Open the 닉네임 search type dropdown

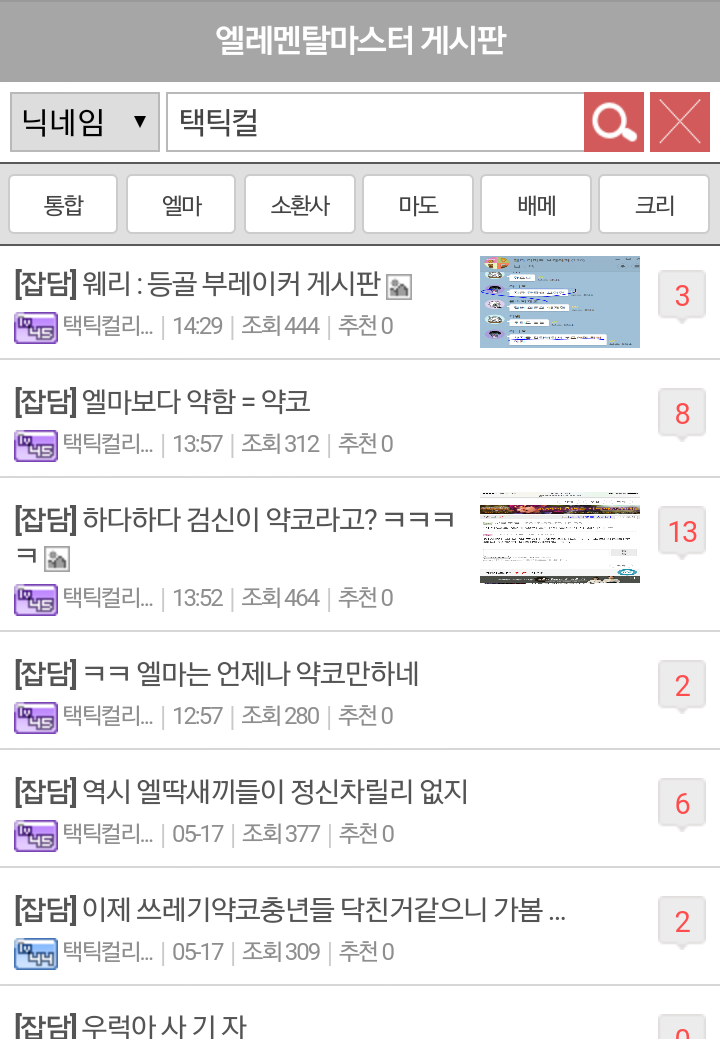[84, 122]
